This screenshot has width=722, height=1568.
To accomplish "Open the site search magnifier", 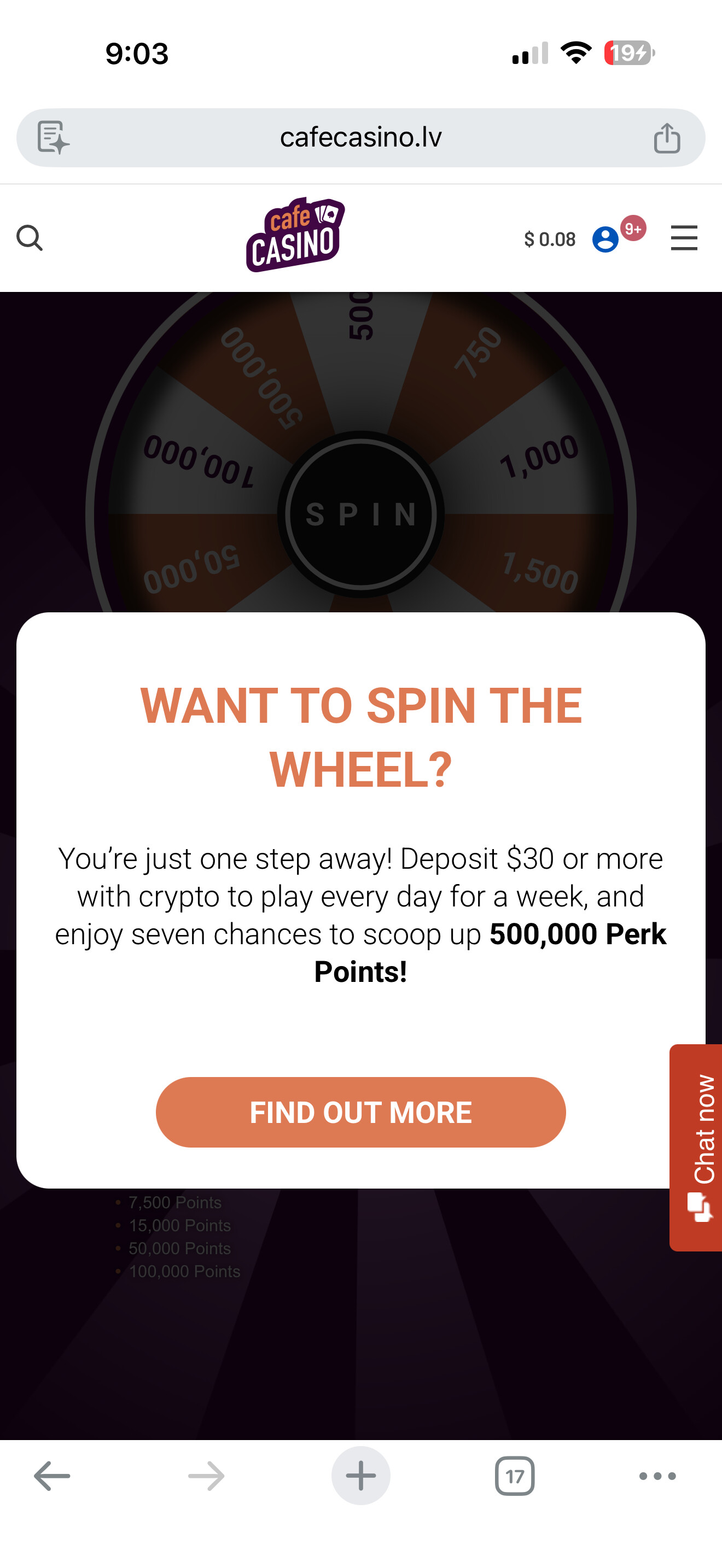I will 29,238.
